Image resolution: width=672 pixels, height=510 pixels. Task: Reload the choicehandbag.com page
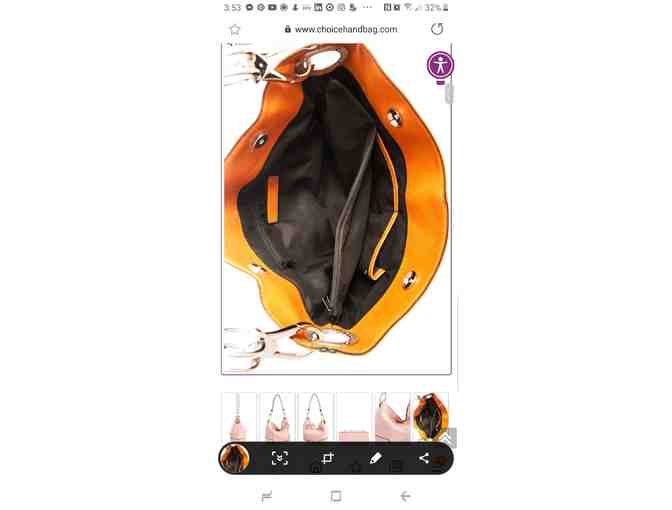click(x=437, y=30)
